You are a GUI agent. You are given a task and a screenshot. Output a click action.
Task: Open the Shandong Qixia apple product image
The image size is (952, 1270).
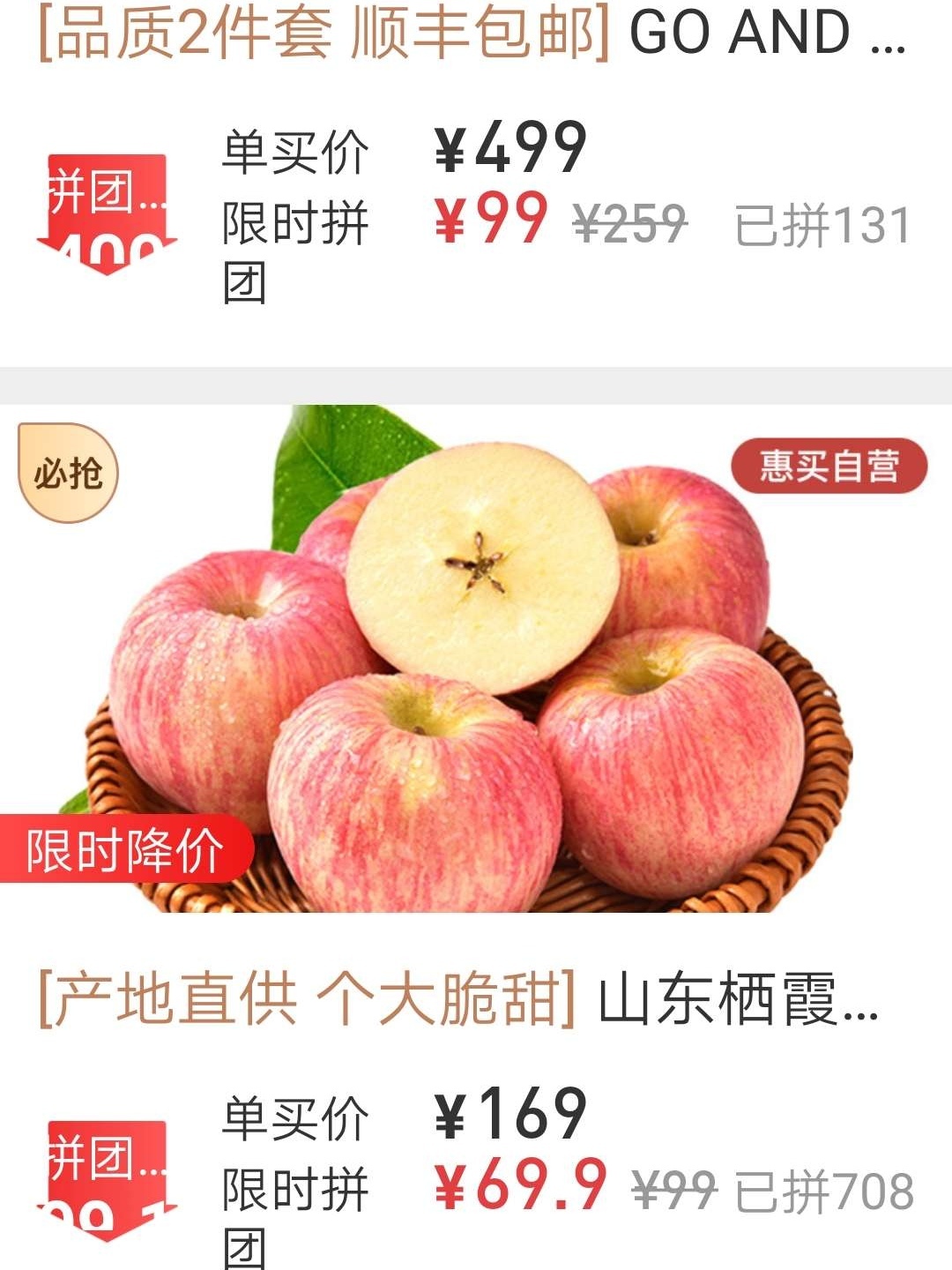coord(476,657)
